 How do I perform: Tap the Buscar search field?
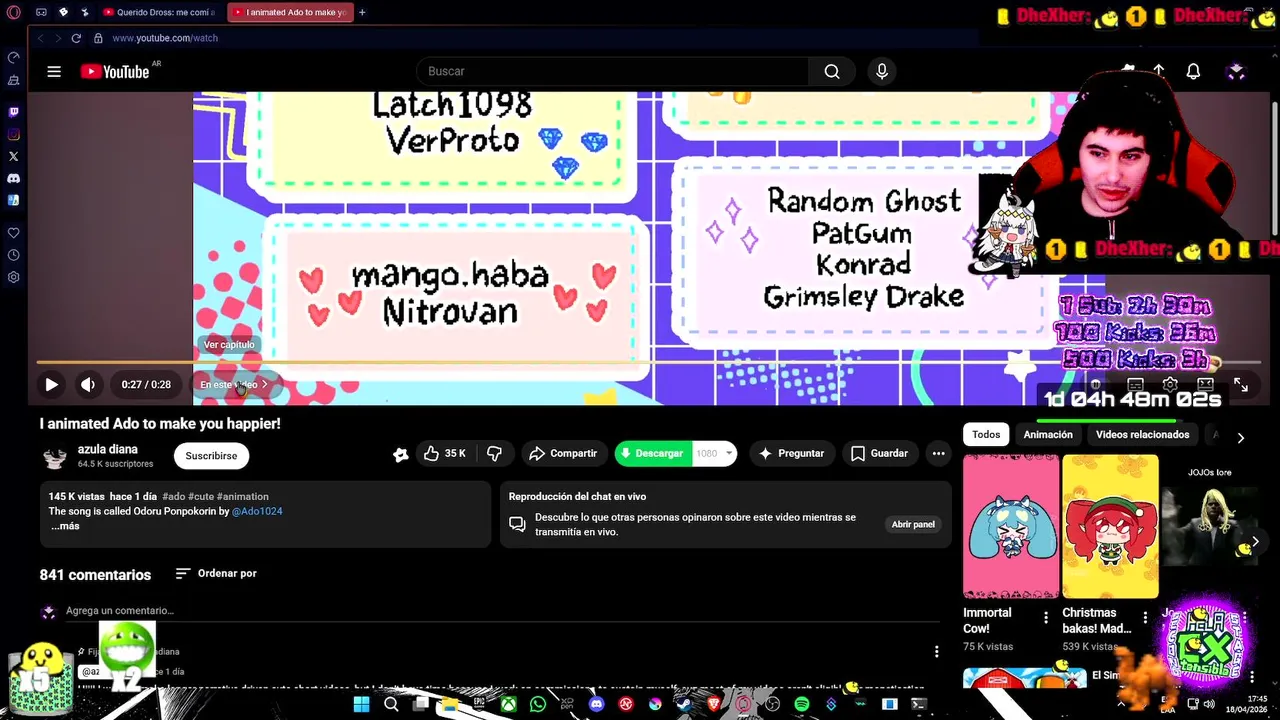click(610, 71)
